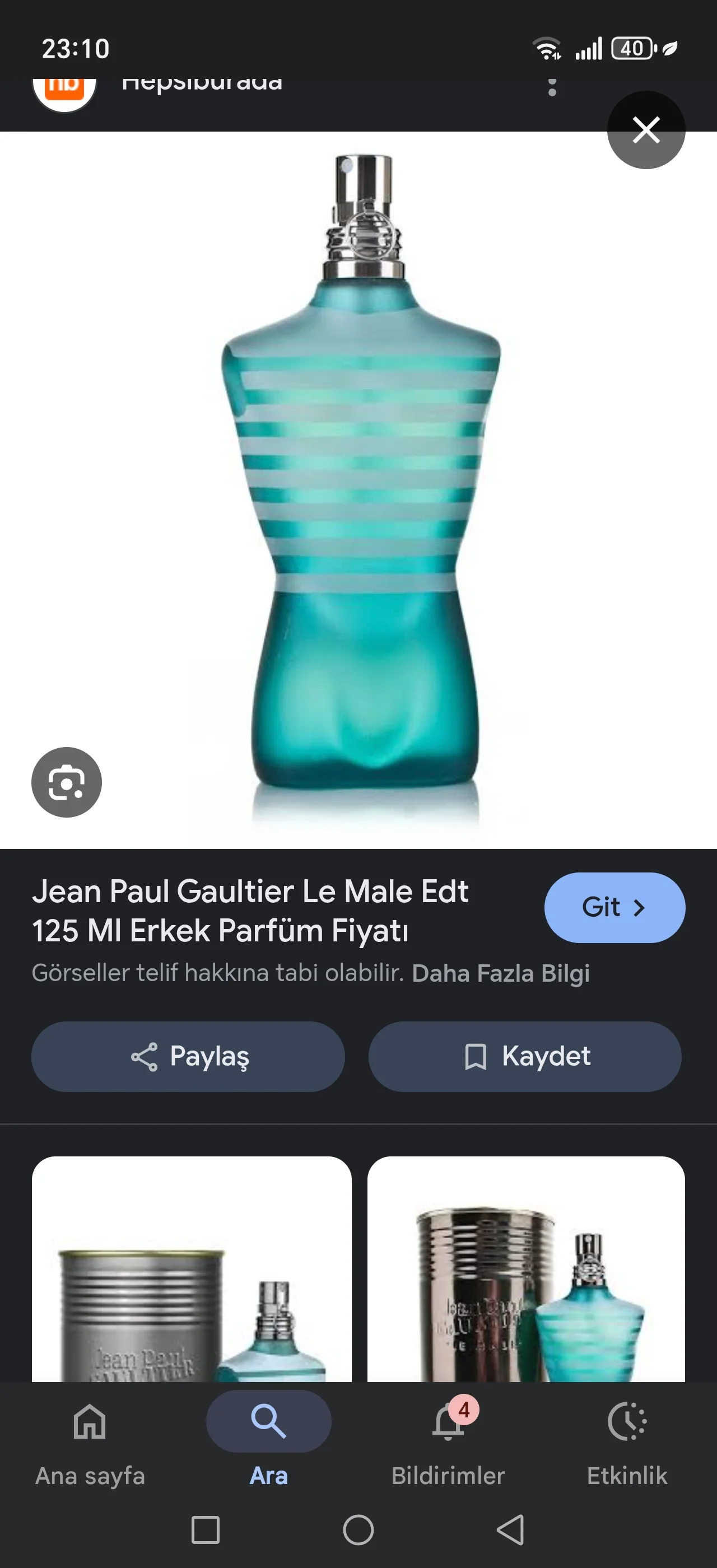Image resolution: width=717 pixels, height=1568 pixels.
Task: Search this image with Lens
Action: tap(66, 782)
